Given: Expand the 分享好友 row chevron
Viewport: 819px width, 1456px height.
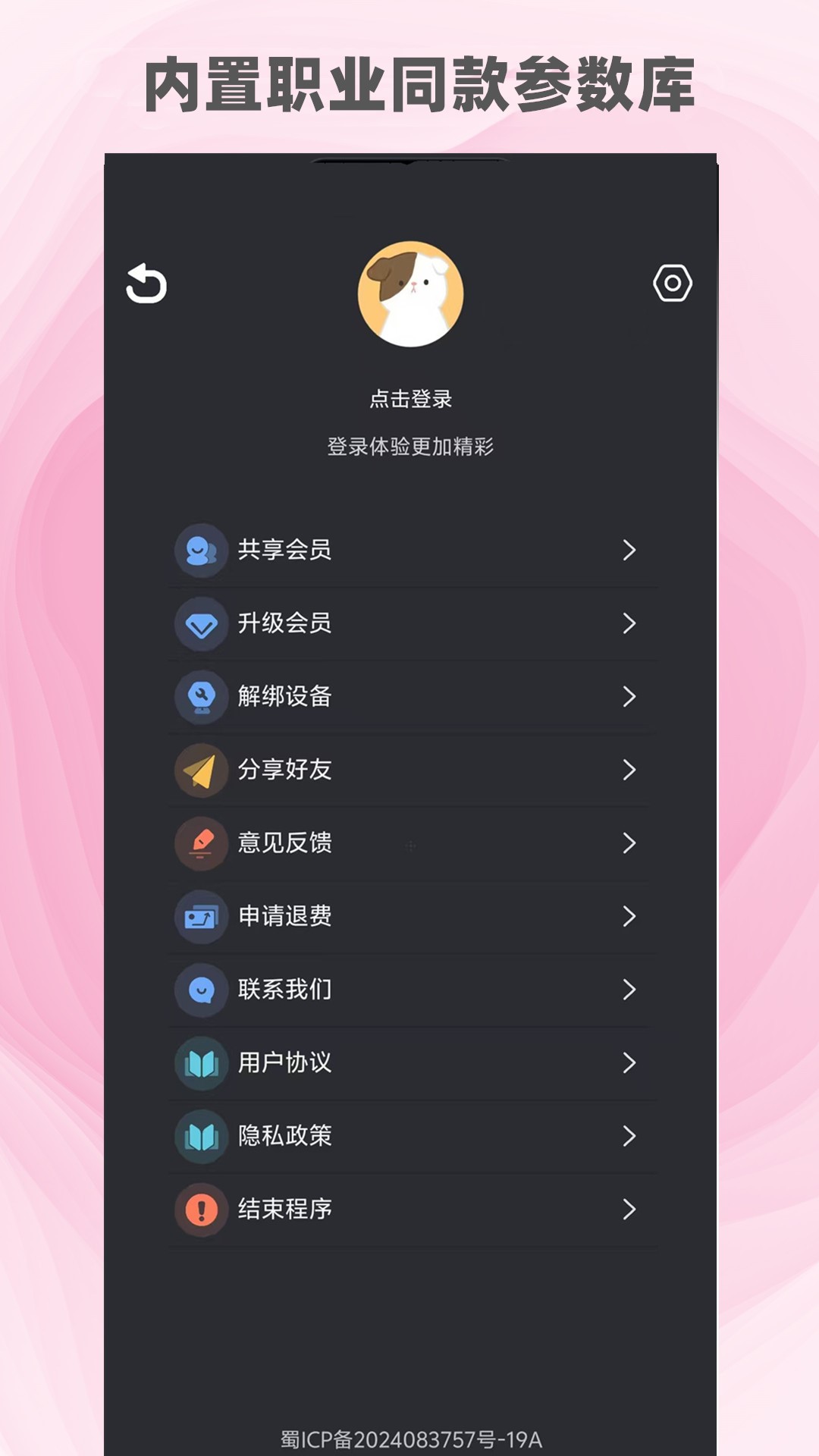Looking at the screenshot, I should pyautogui.click(x=628, y=770).
